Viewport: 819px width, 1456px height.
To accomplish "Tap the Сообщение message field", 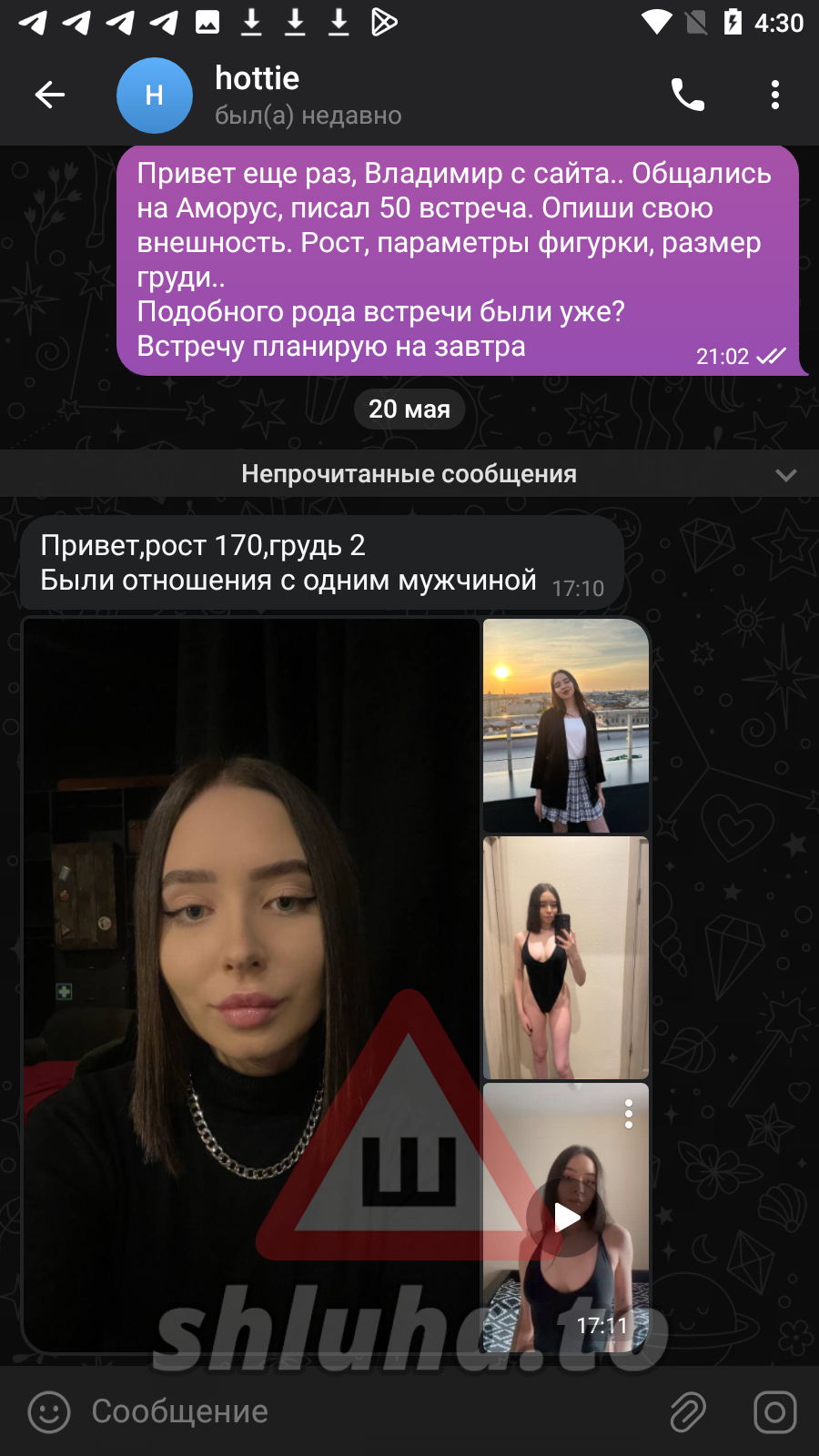I will click(364, 1411).
